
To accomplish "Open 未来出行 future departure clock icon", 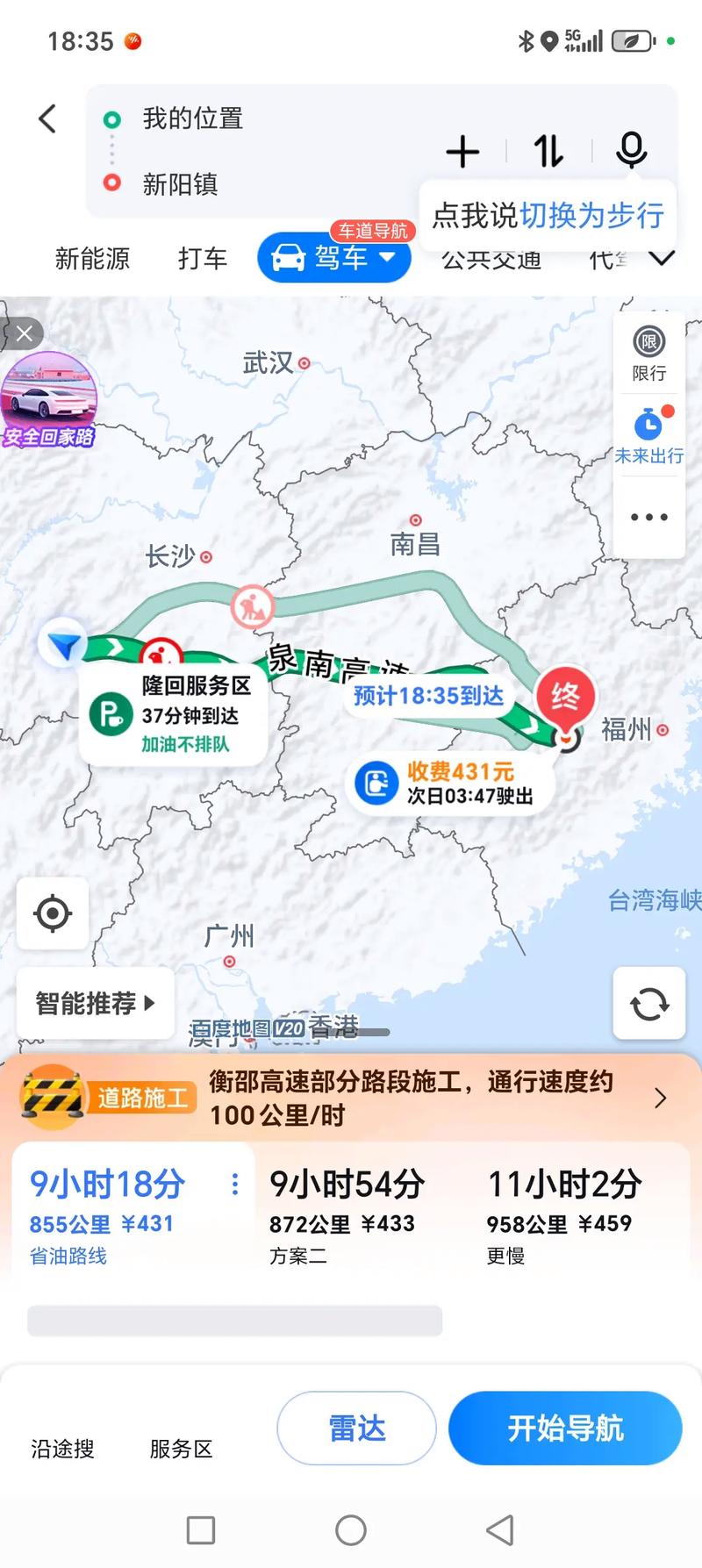I will [648, 433].
